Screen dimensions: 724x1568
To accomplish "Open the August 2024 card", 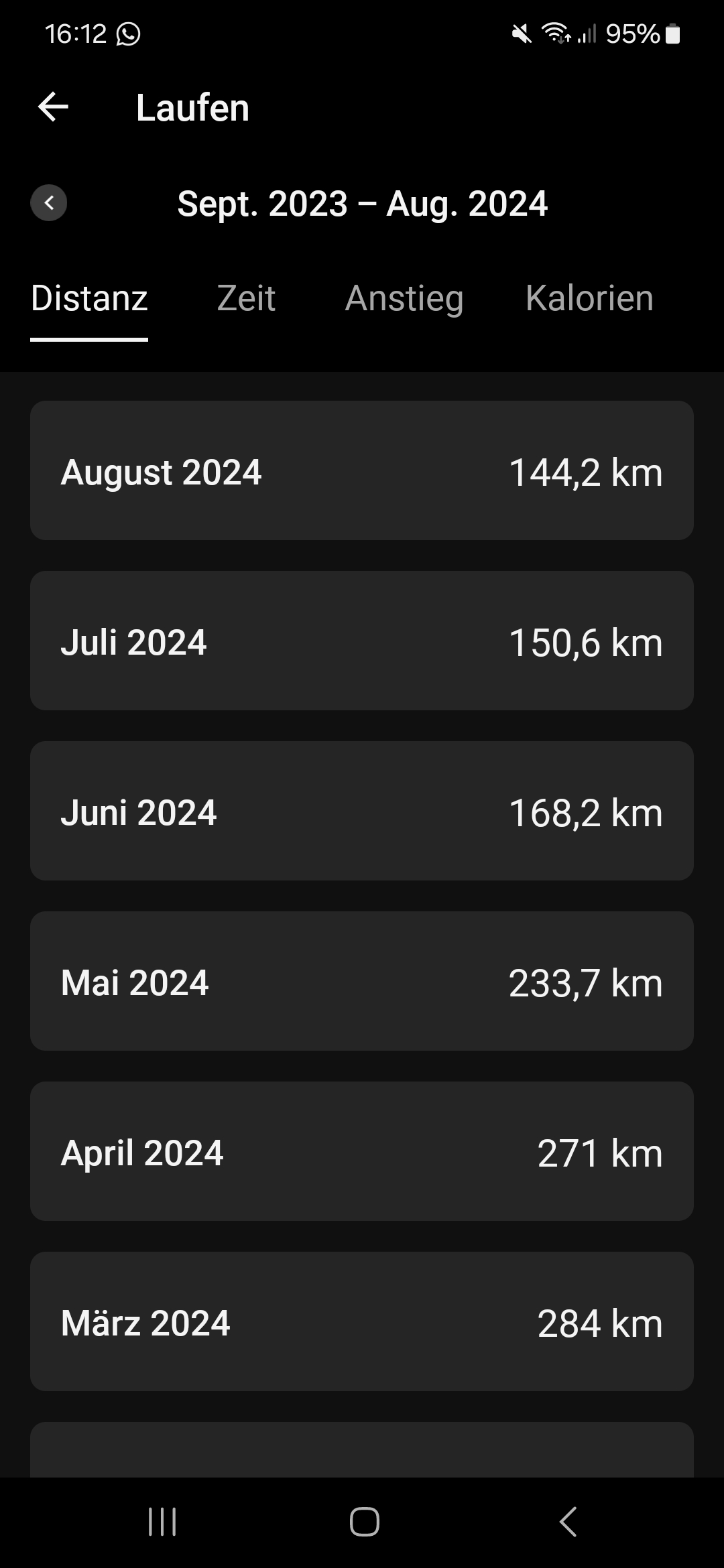I will (362, 470).
